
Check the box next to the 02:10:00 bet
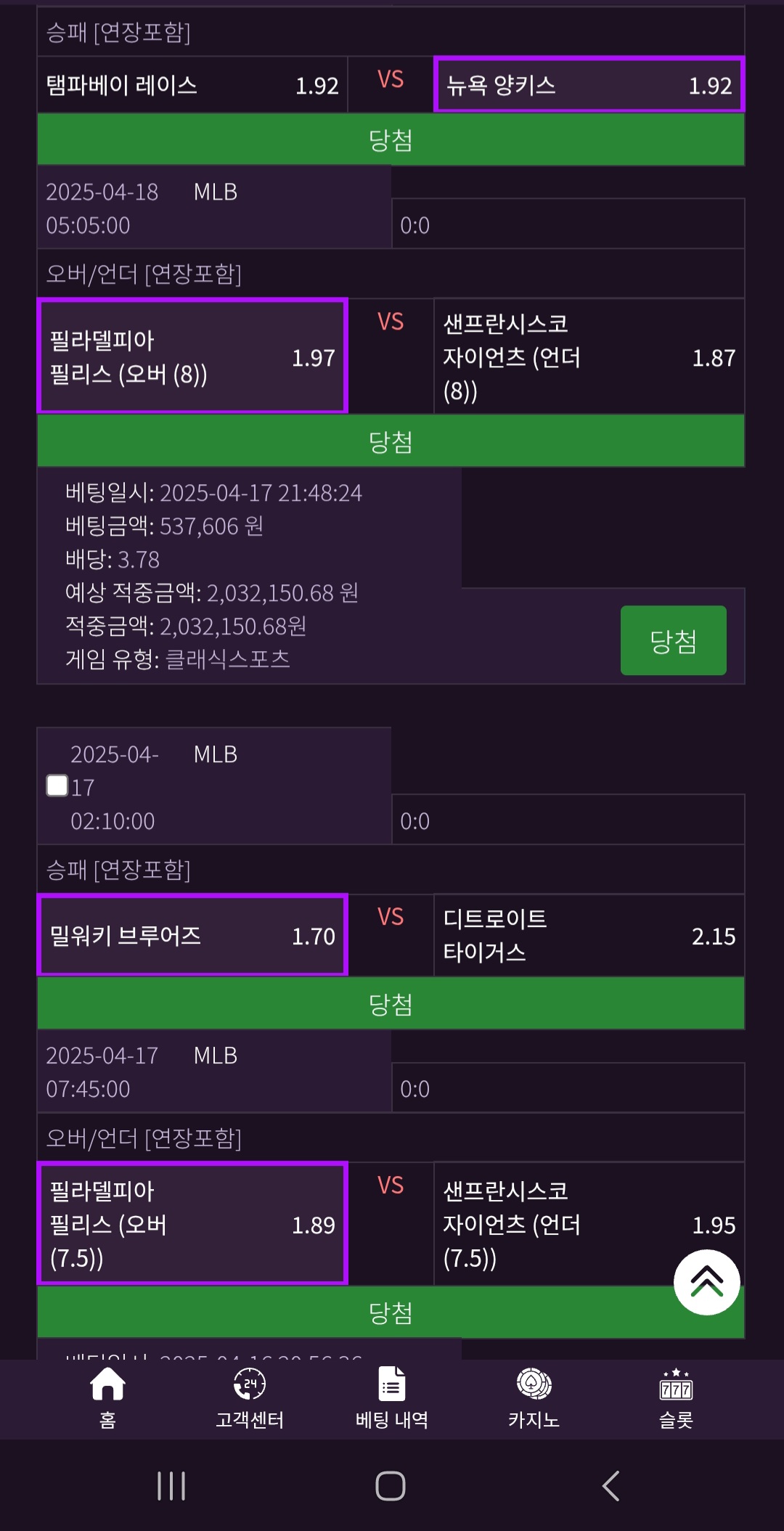pos(57,785)
